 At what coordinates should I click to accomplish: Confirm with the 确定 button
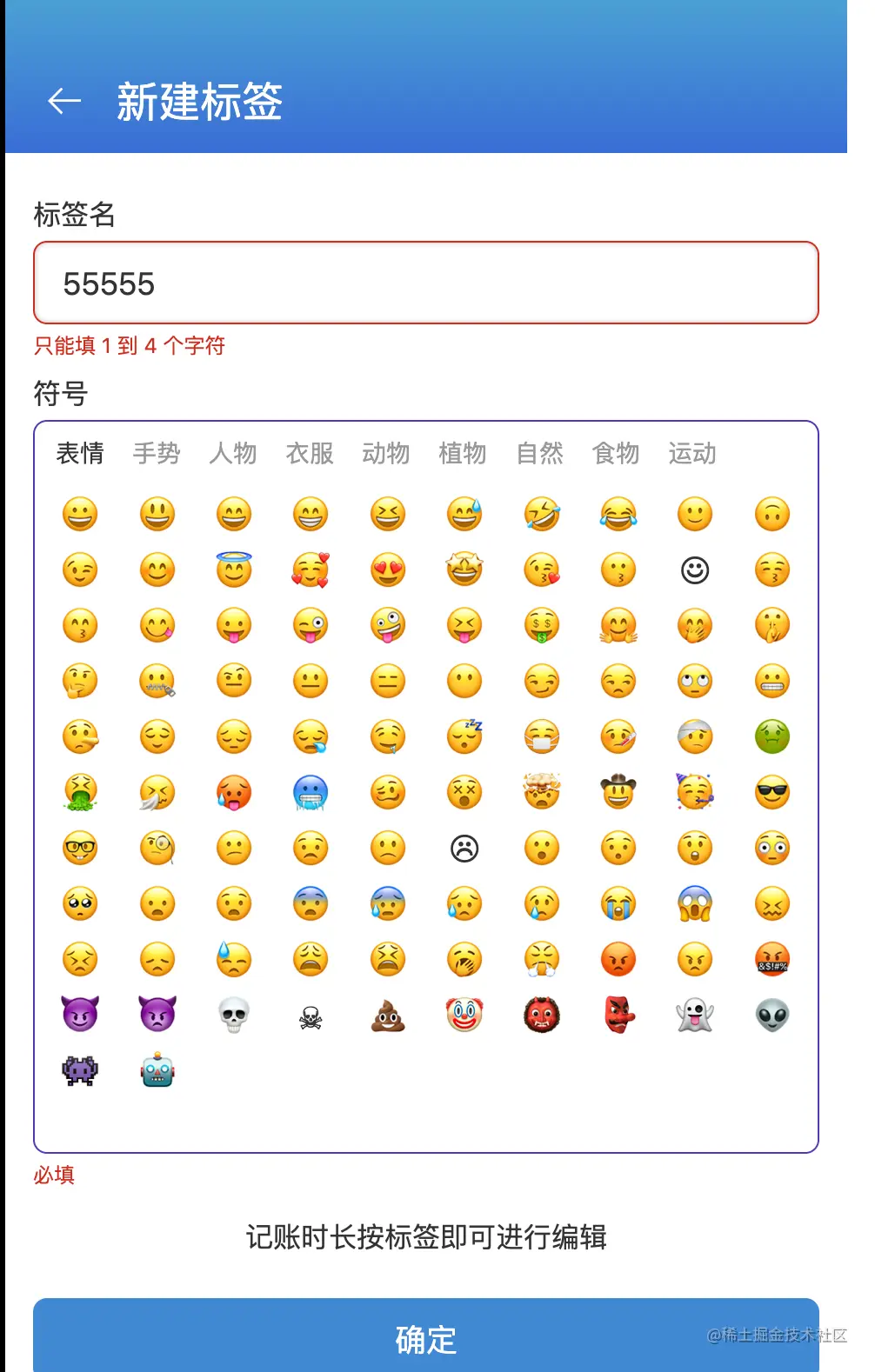pyautogui.click(x=425, y=1338)
